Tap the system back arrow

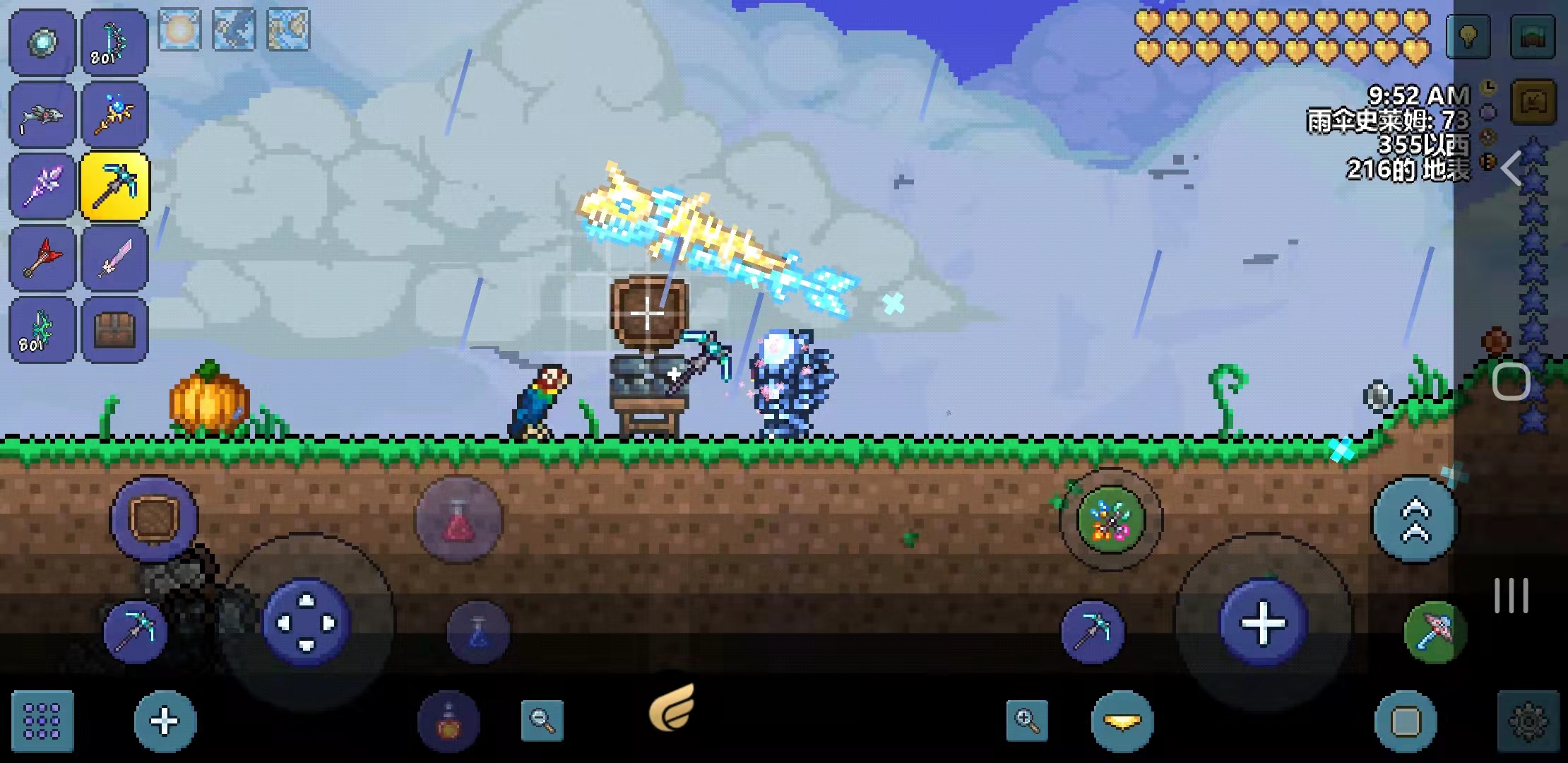coord(1511,170)
